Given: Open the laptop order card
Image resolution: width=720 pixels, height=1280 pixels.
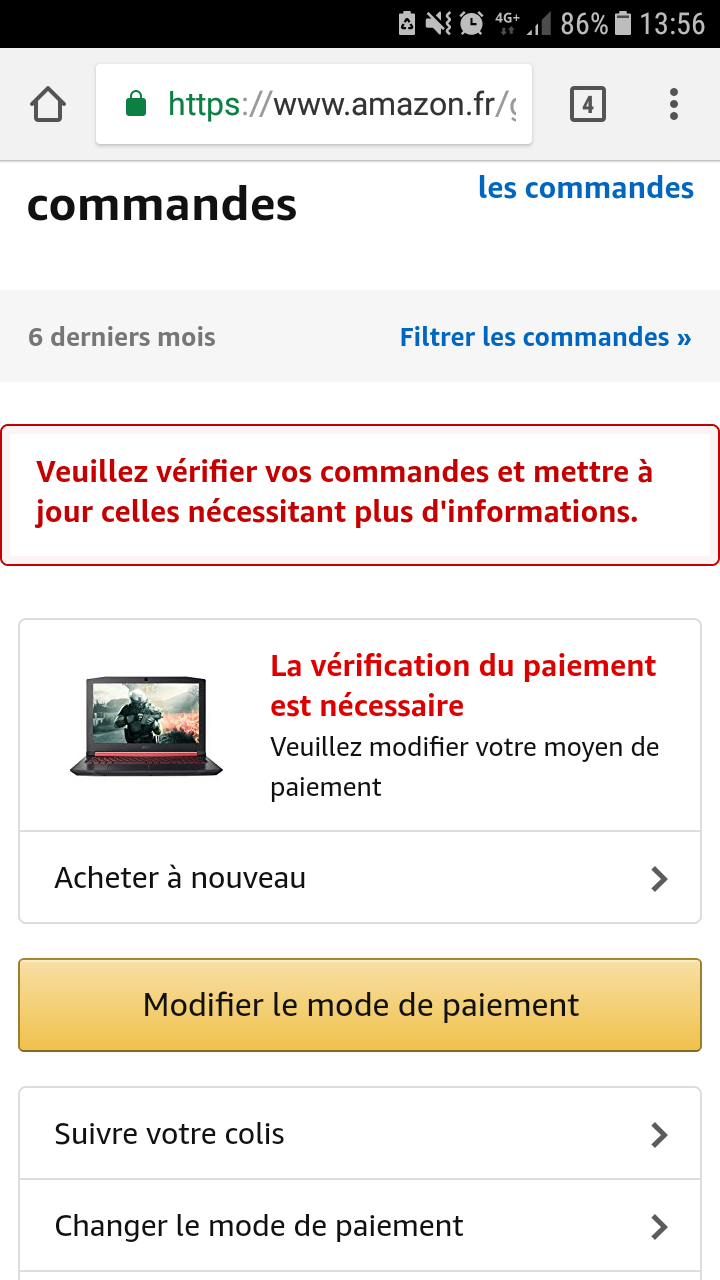Looking at the screenshot, I should 360,725.
